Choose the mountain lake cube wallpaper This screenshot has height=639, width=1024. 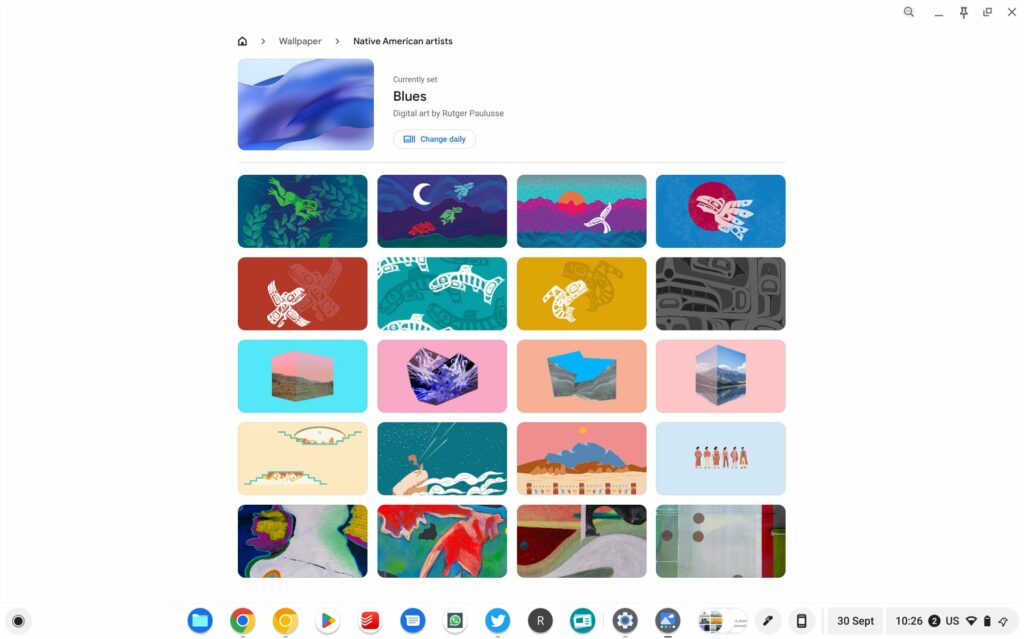(720, 376)
